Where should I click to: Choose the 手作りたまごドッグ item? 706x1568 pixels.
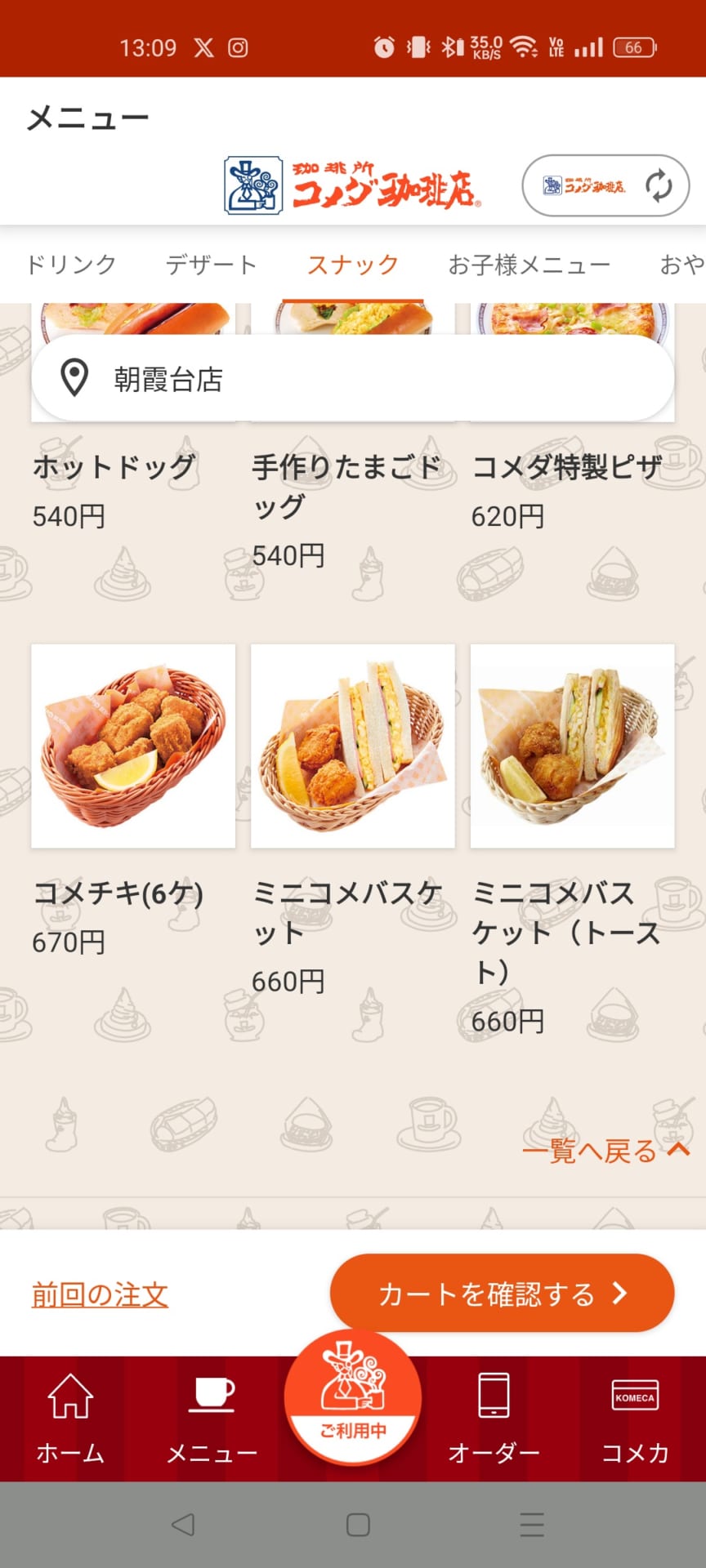tap(347, 487)
